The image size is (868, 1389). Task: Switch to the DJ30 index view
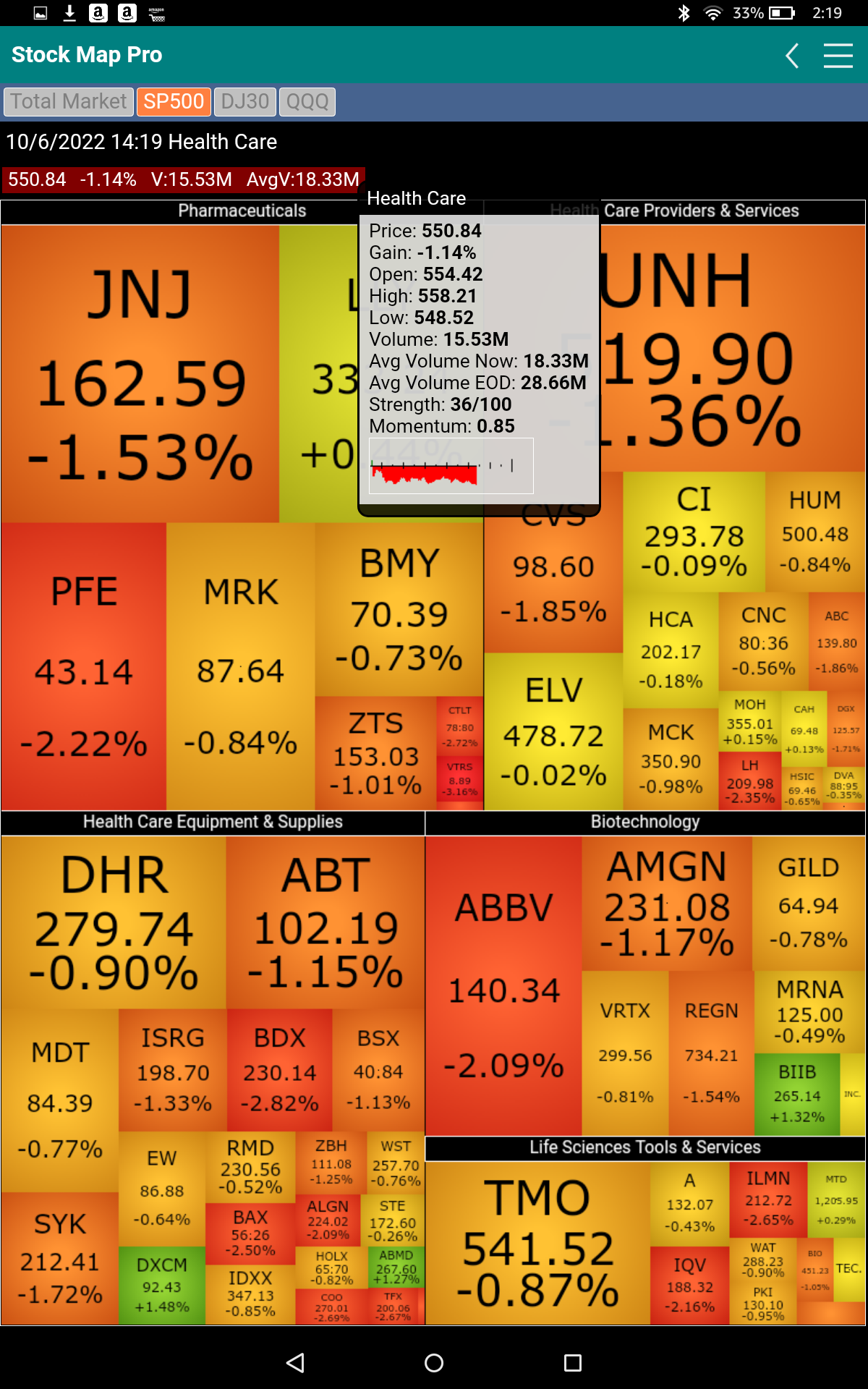click(244, 101)
